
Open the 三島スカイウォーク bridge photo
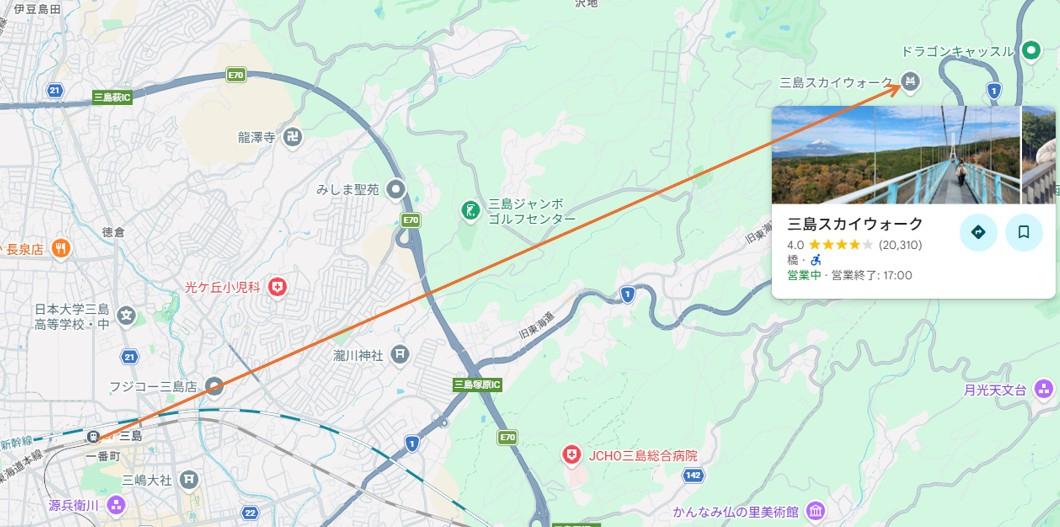[x=895, y=155]
